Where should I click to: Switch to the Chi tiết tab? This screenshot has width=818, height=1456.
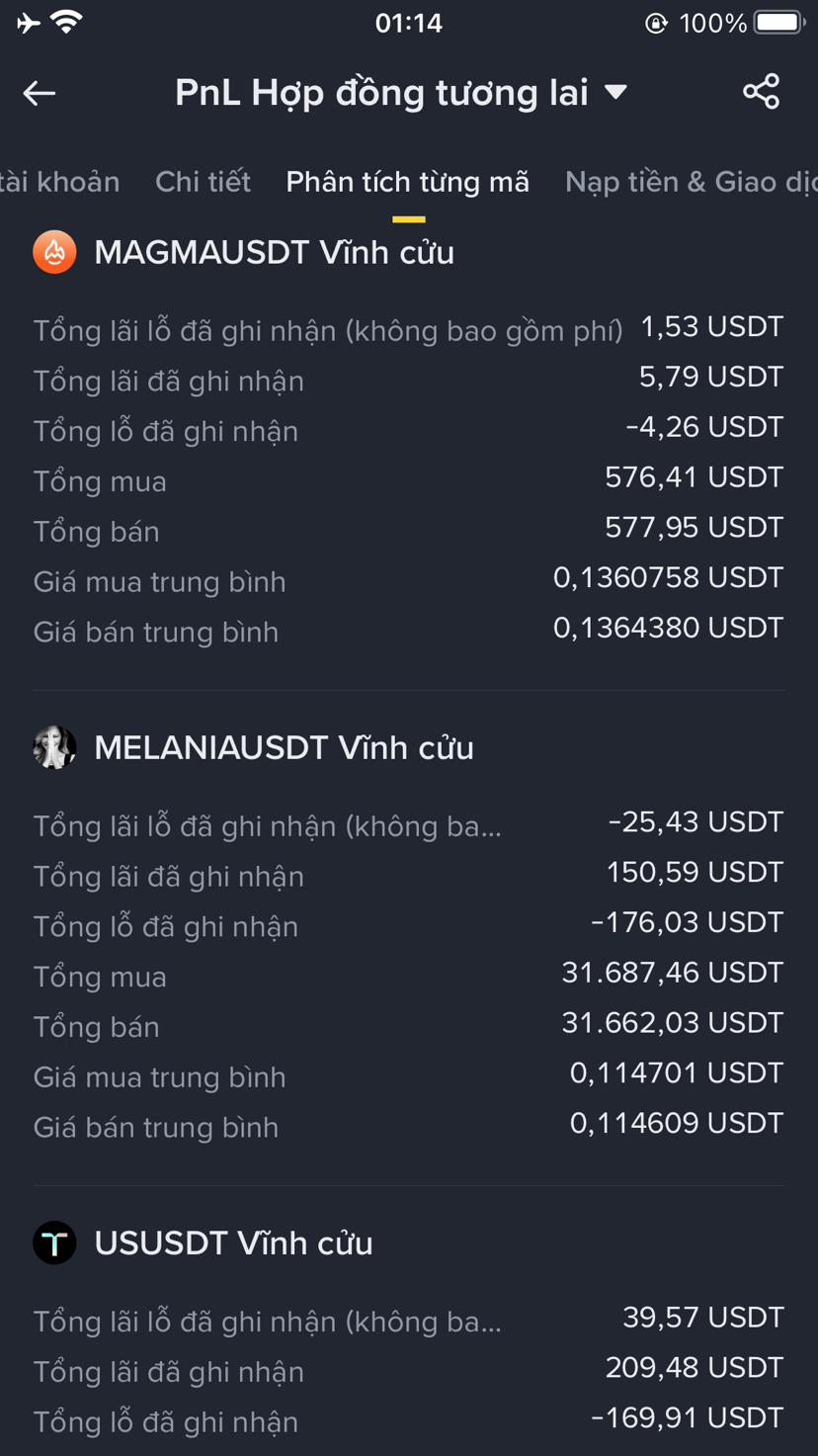[203, 182]
